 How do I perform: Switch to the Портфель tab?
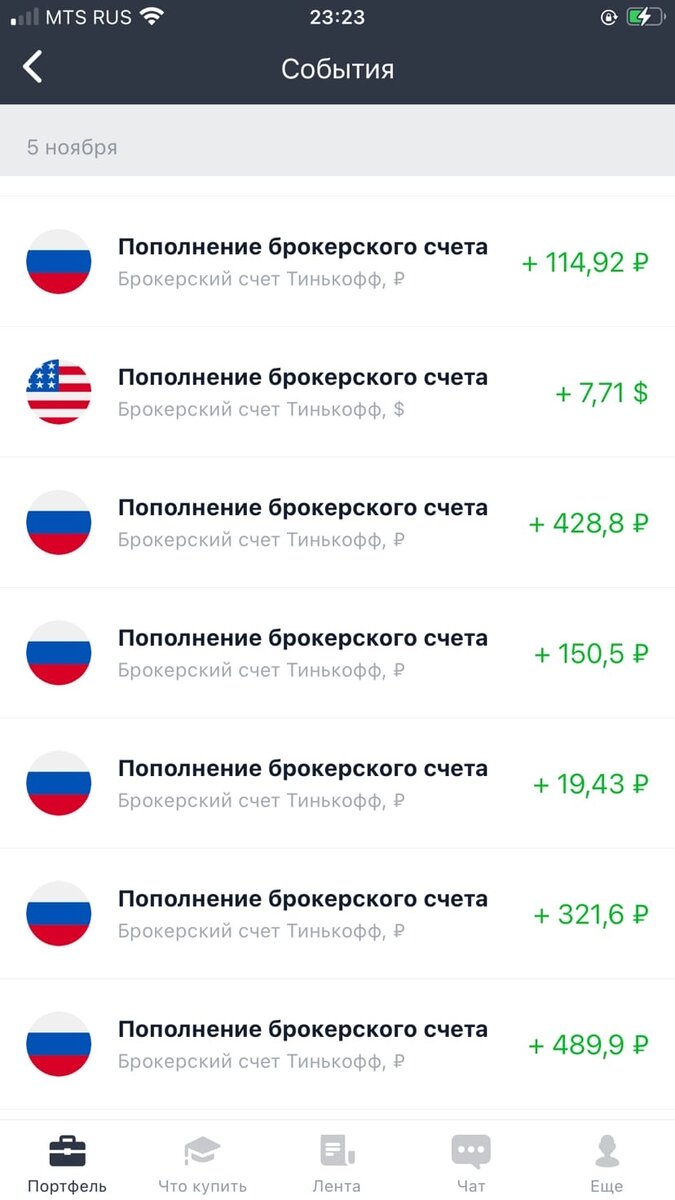[x=67, y=1163]
